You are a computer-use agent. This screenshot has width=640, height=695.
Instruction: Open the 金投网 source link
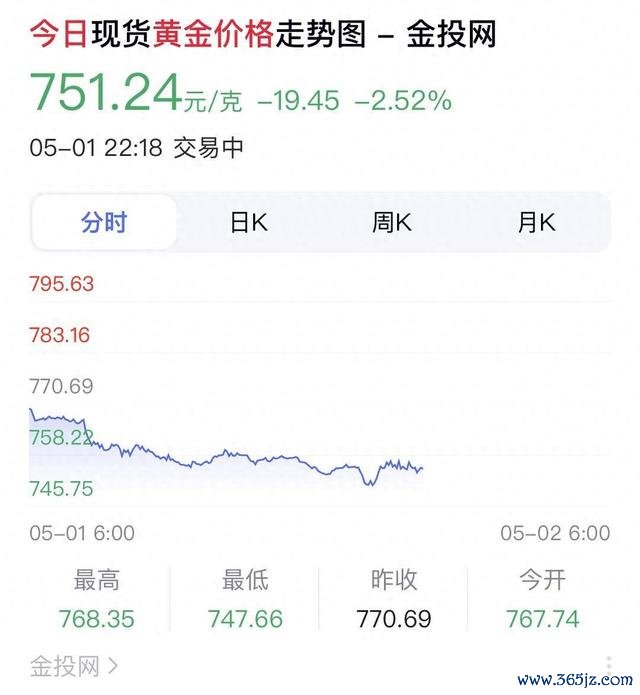pyautogui.click(x=74, y=665)
